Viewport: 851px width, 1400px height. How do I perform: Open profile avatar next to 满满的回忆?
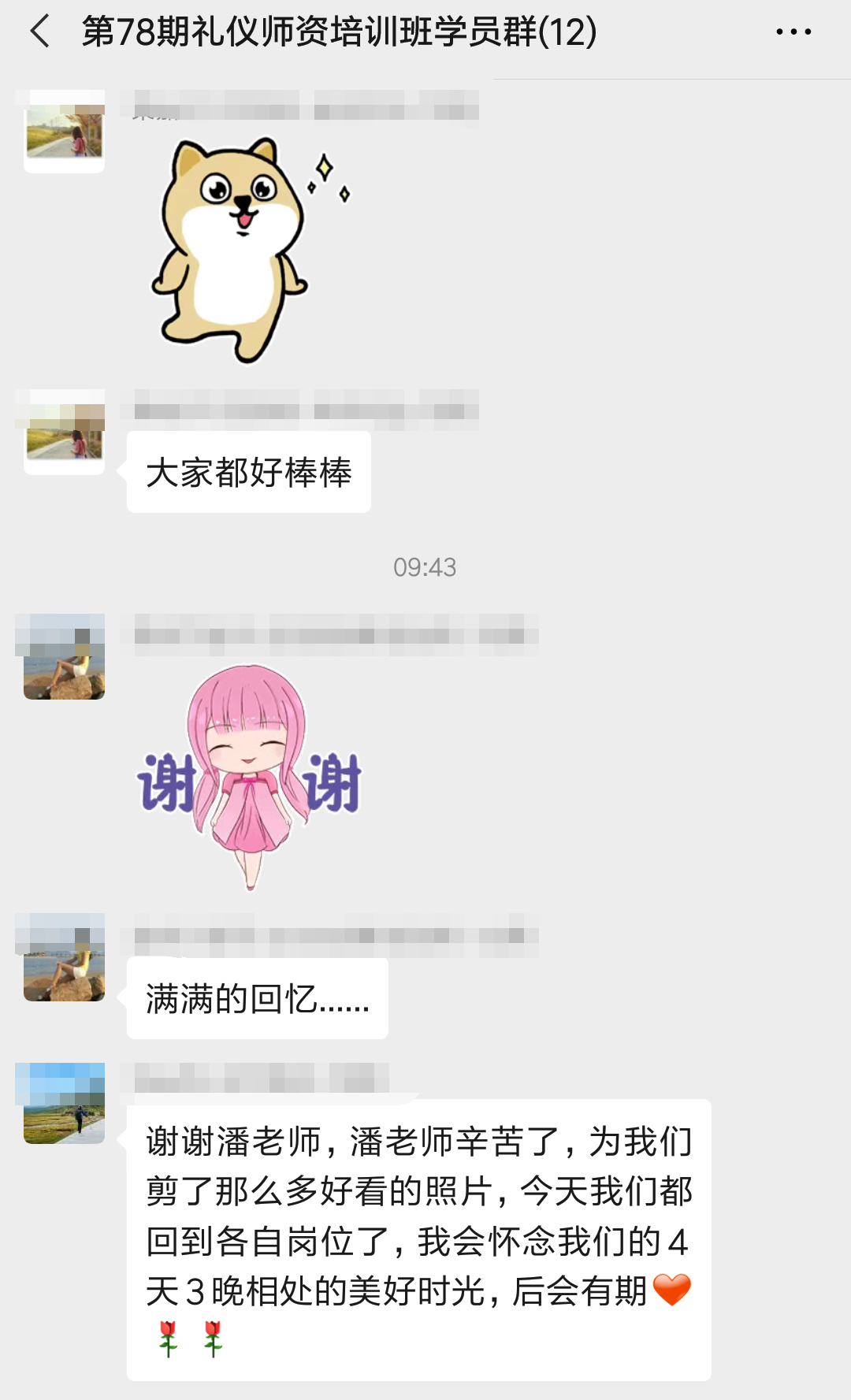click(x=64, y=957)
